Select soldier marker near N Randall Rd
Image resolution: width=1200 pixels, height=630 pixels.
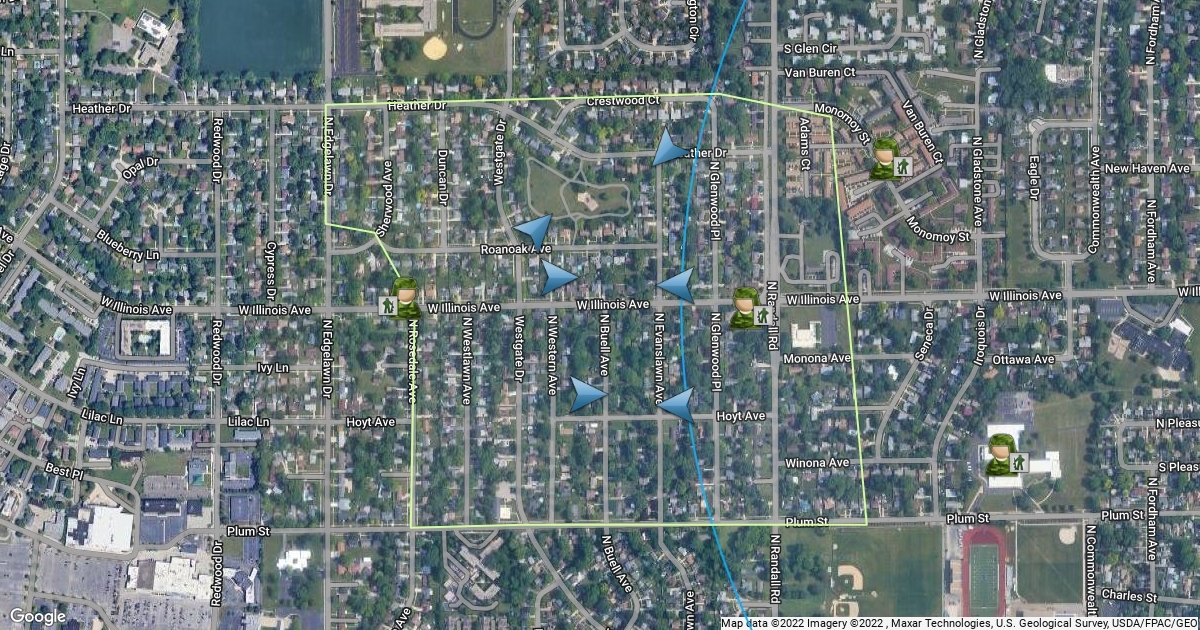pyautogui.click(x=744, y=307)
